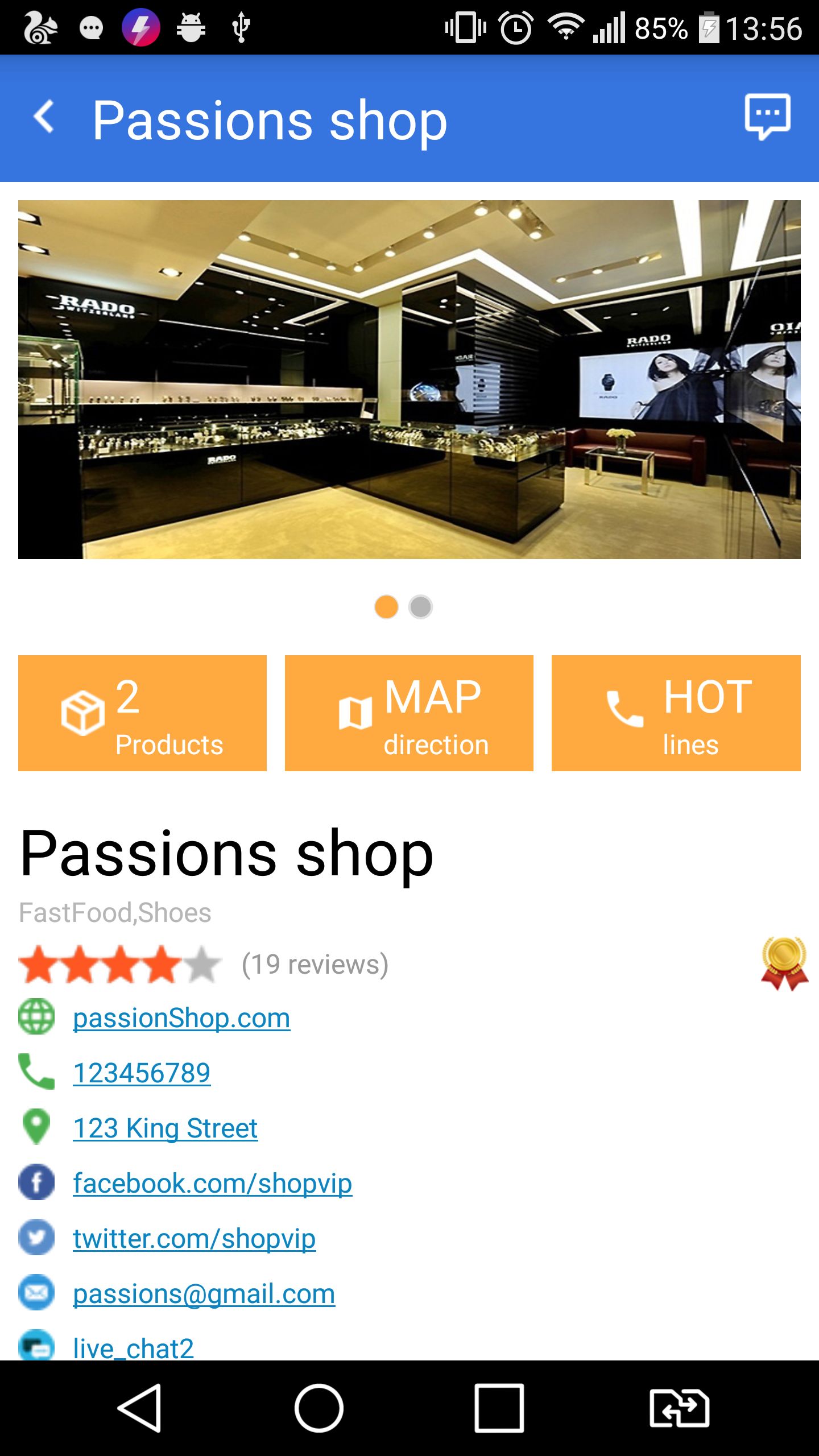Show the second shop photo via gray dot
The image size is (819, 1456).
coord(420,607)
